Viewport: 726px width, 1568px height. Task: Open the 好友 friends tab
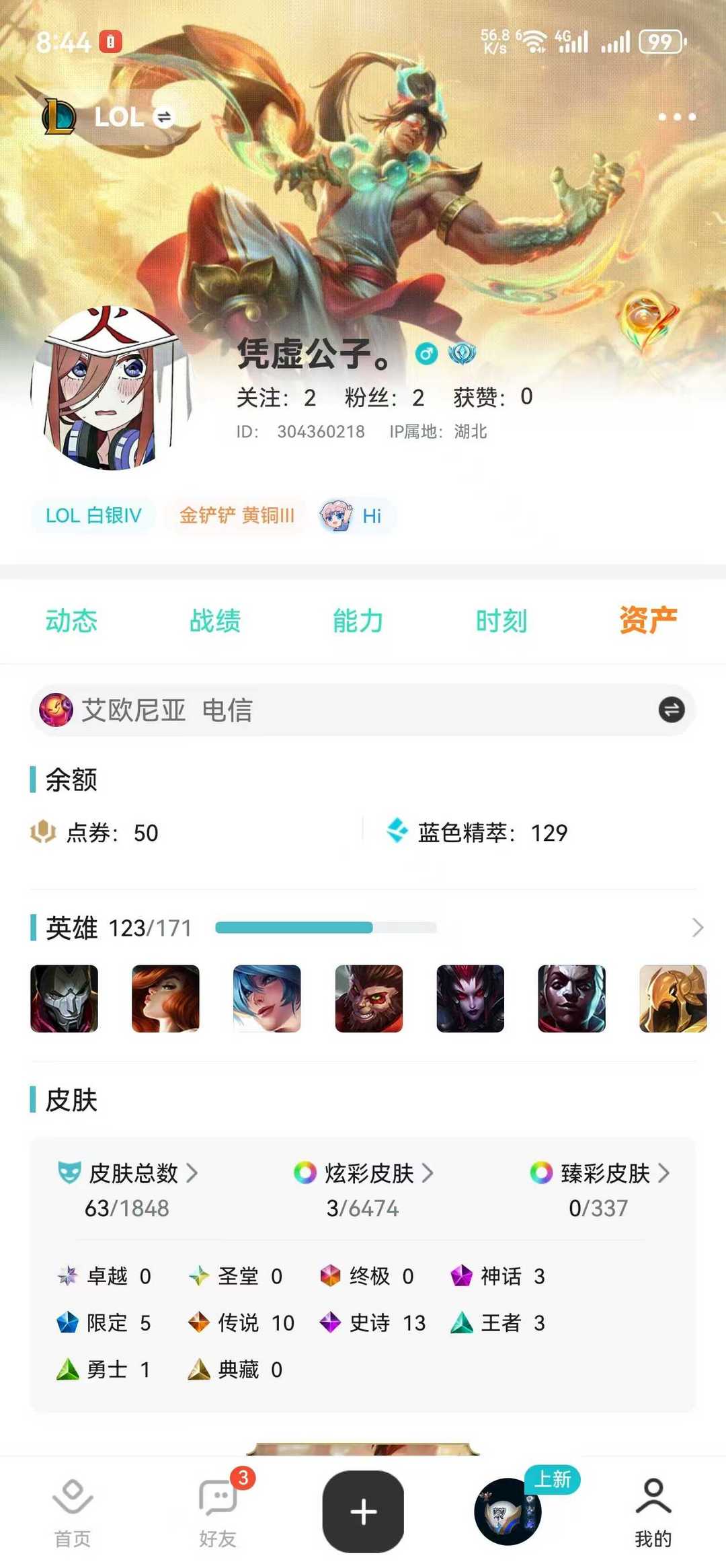218,1511
